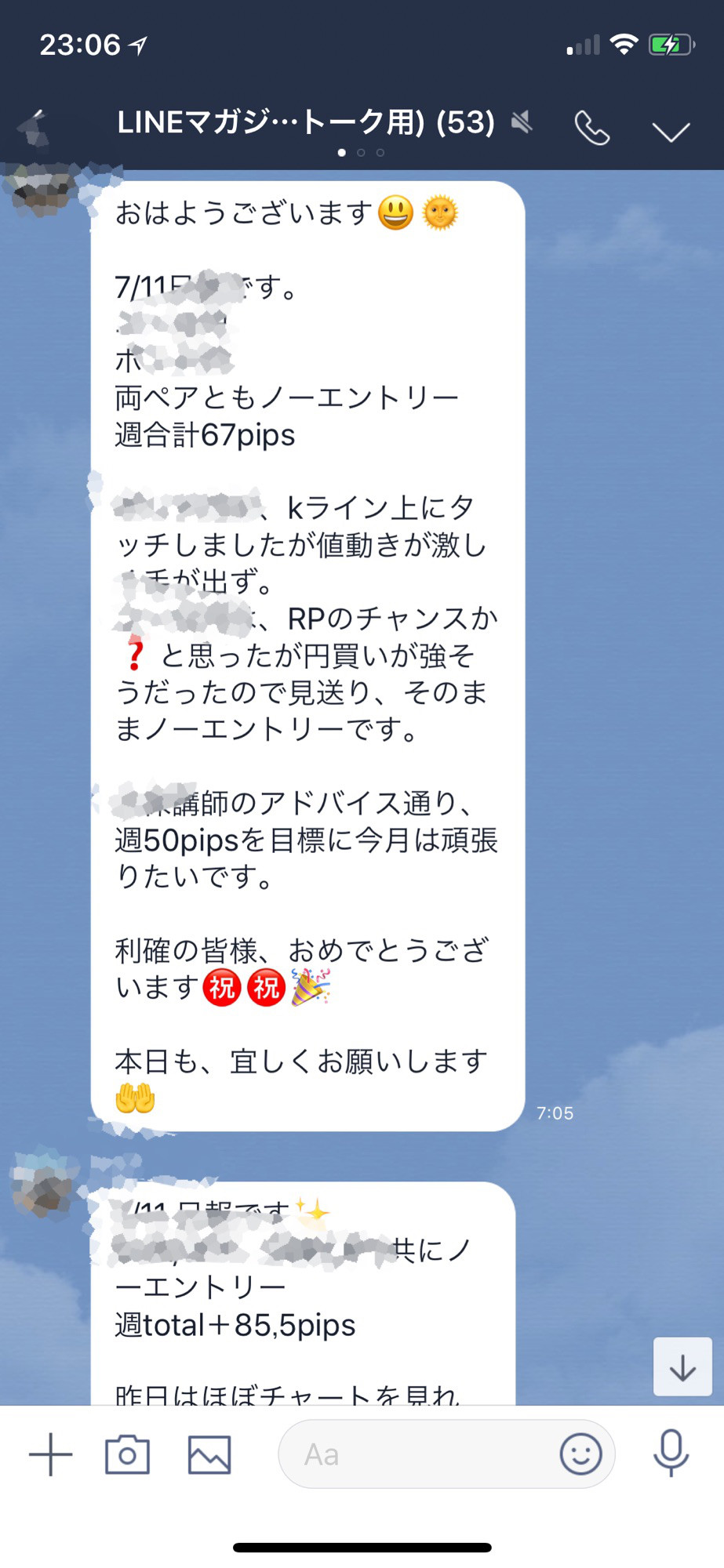Go back to the chat list
724x1568 pixels.
(33, 125)
